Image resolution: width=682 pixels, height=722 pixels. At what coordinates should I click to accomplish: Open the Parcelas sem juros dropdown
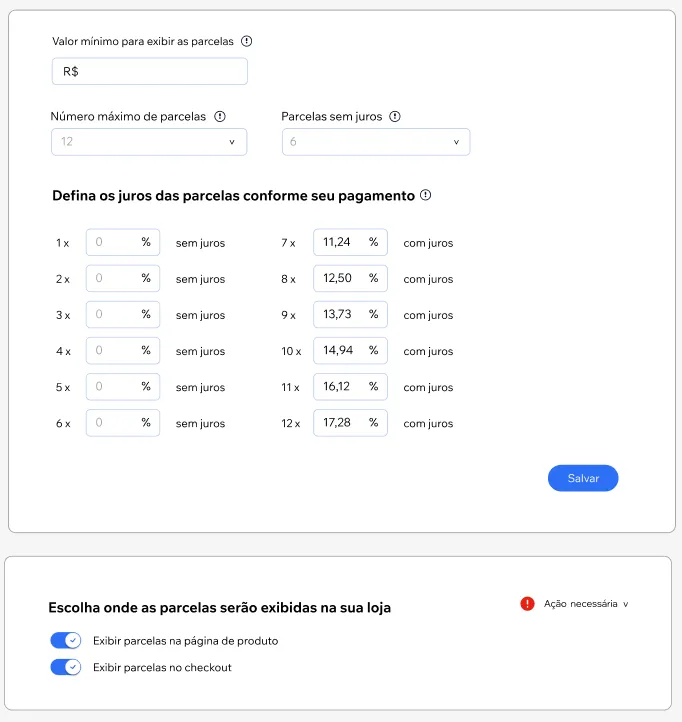(x=376, y=142)
